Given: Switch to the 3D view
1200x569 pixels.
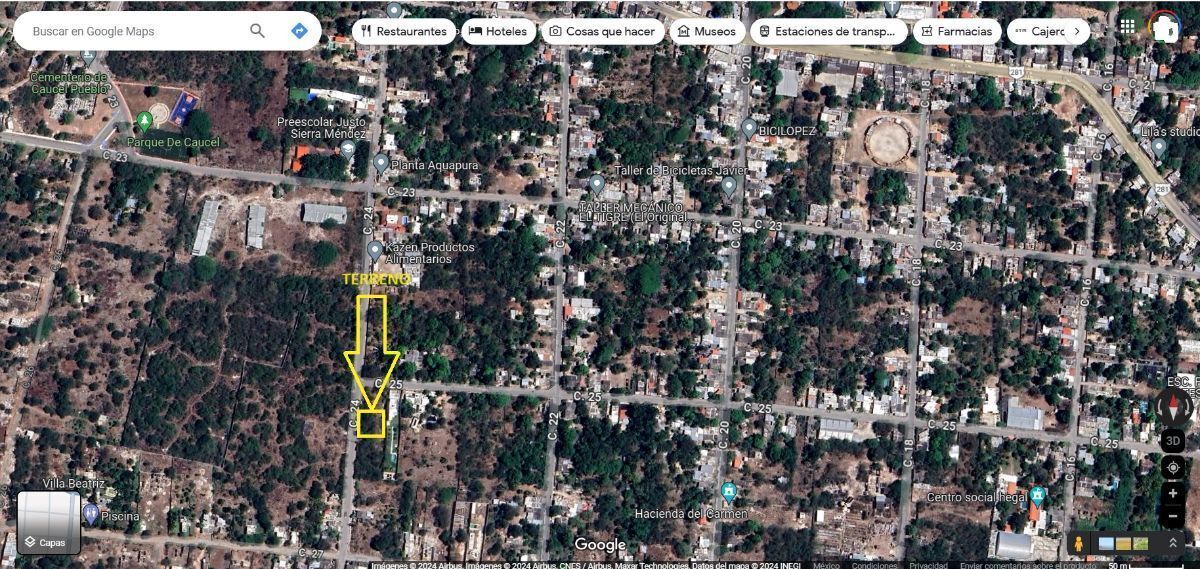Looking at the screenshot, I should point(1173,440).
